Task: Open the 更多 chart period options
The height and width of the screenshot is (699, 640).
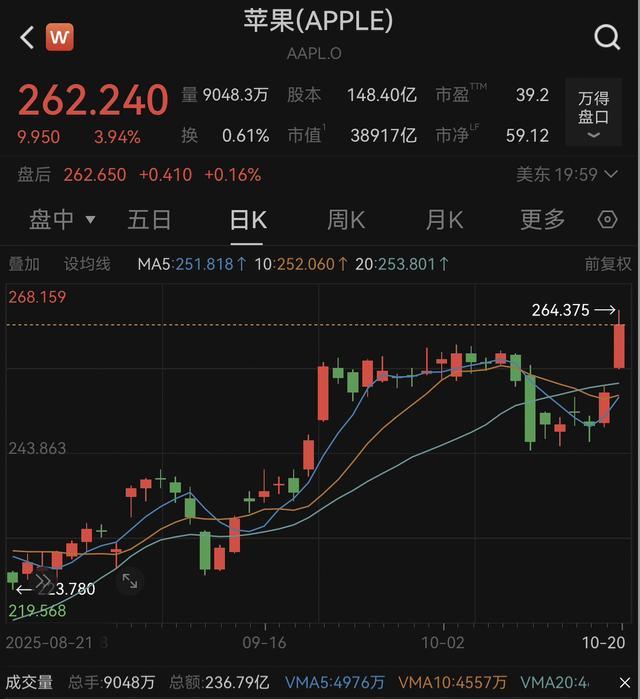Action: tap(542, 219)
